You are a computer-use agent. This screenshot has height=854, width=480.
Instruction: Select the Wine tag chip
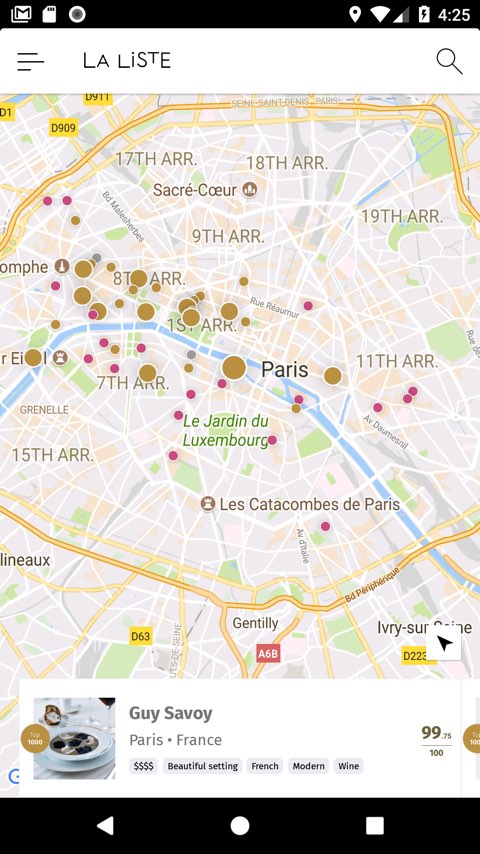(348, 766)
